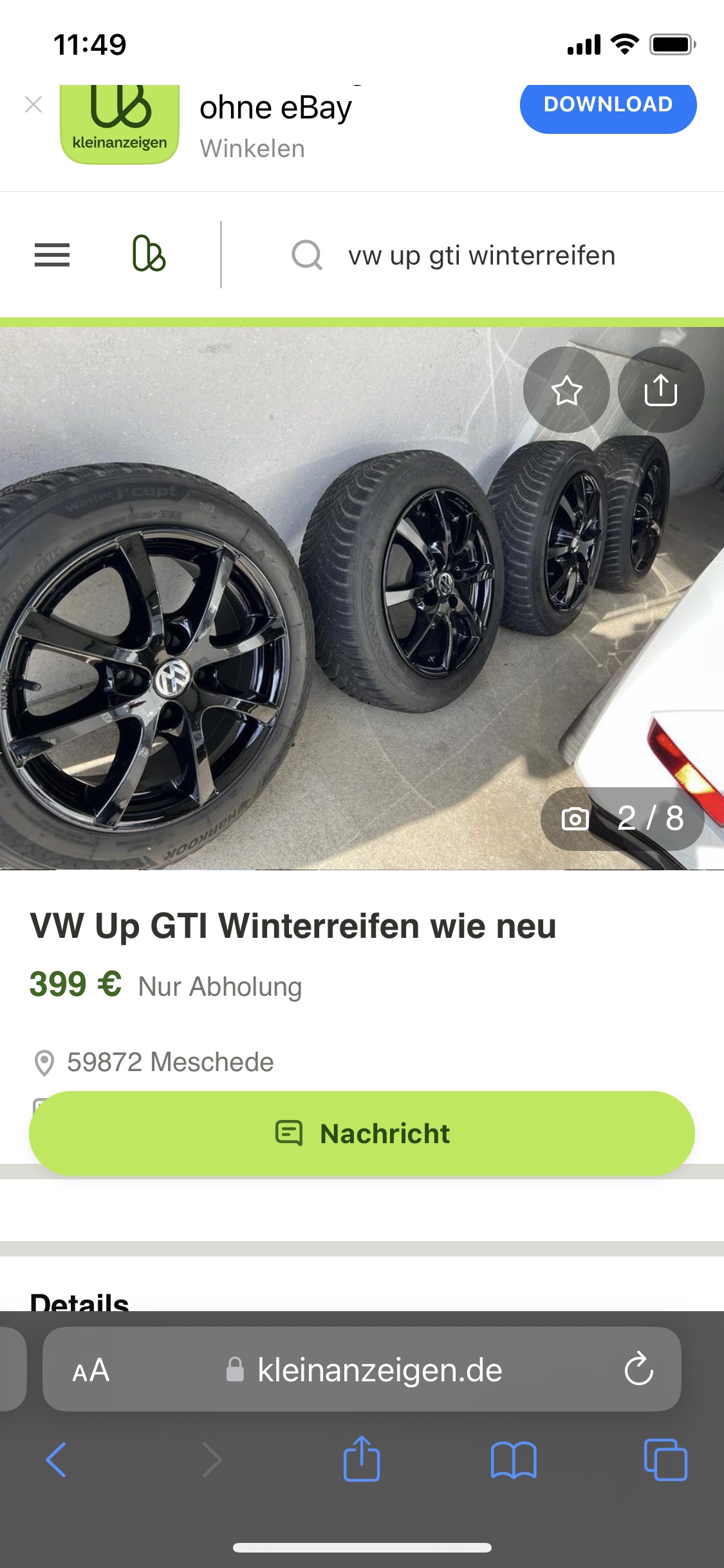Go to Kleinanzeigen home via logo
The width and height of the screenshot is (724, 1568).
[x=149, y=254]
